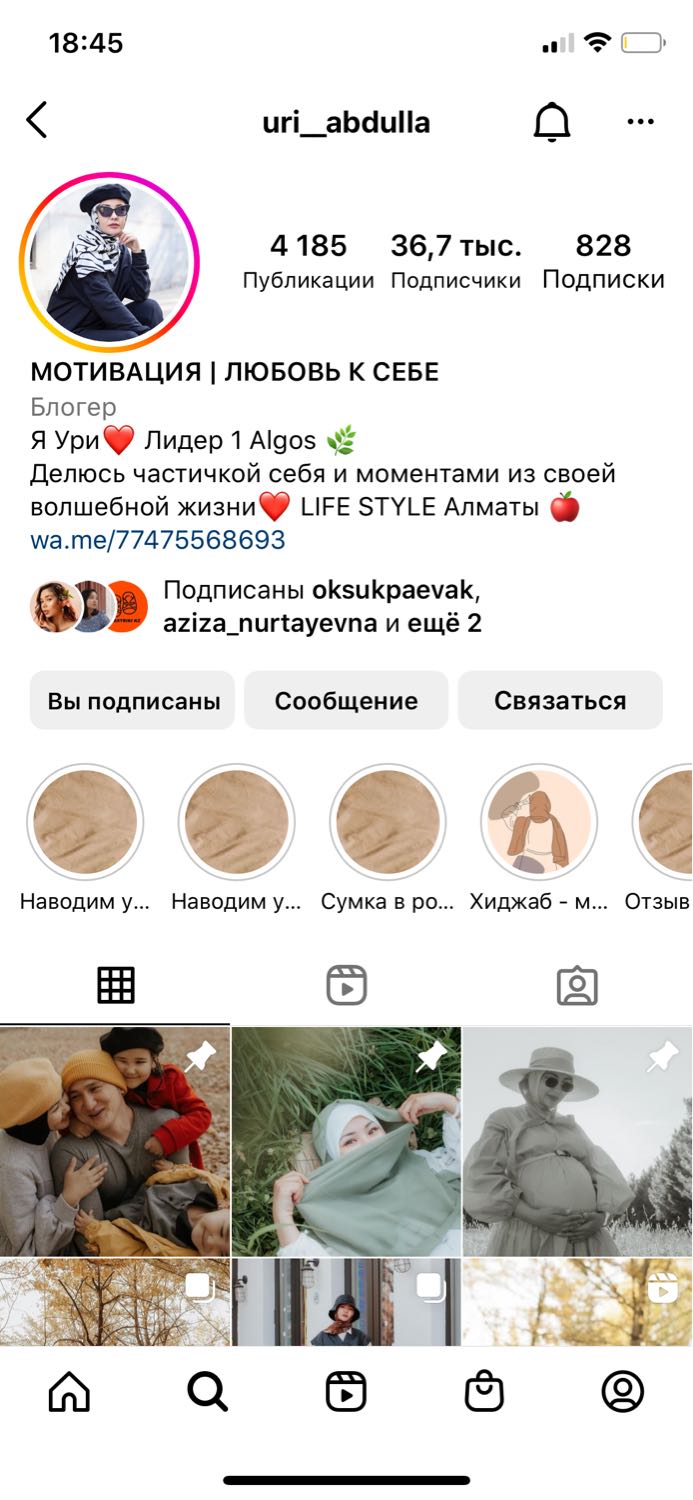693x1500 pixels.
Task: Tap the Вы подписаны button
Action: click(132, 701)
